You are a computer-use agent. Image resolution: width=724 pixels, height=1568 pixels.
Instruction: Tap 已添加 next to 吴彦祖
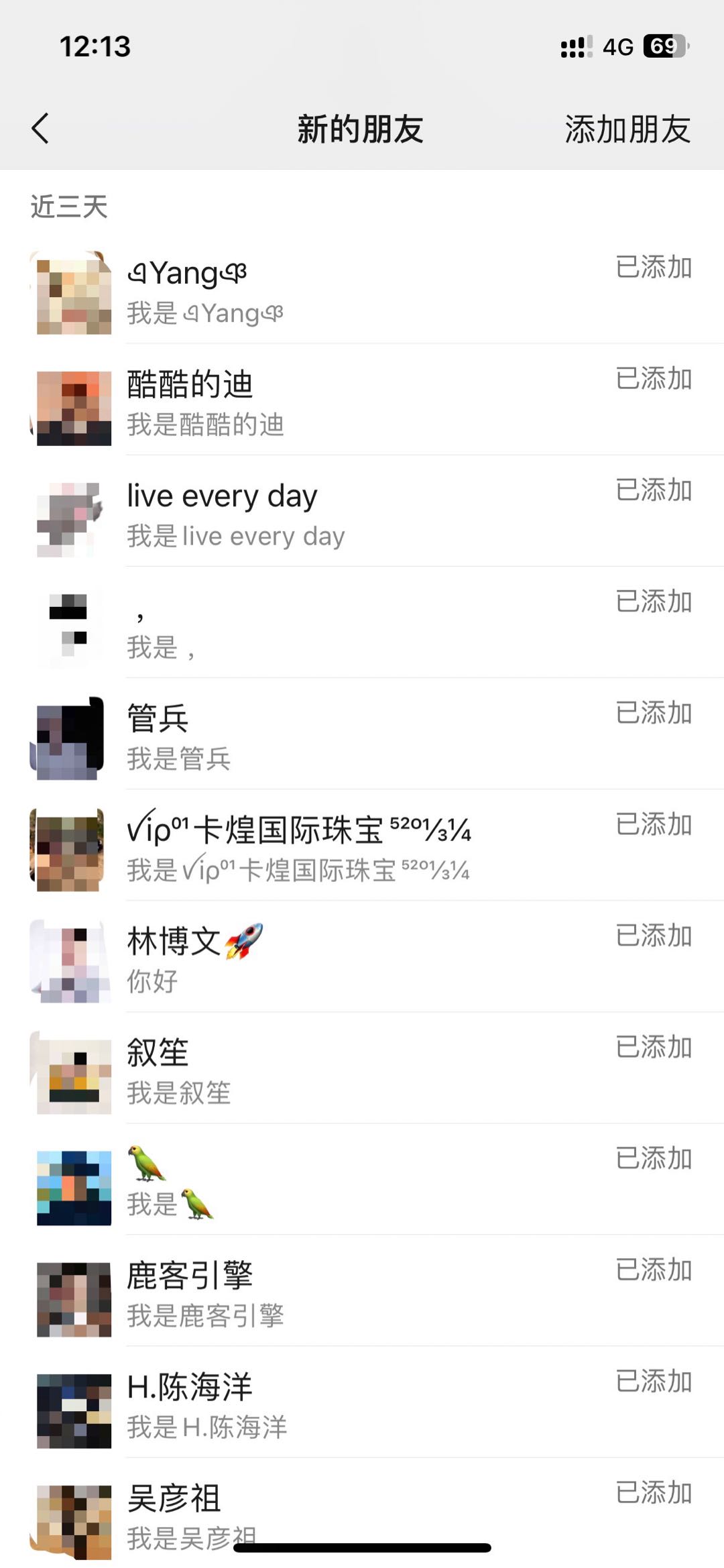(654, 1490)
